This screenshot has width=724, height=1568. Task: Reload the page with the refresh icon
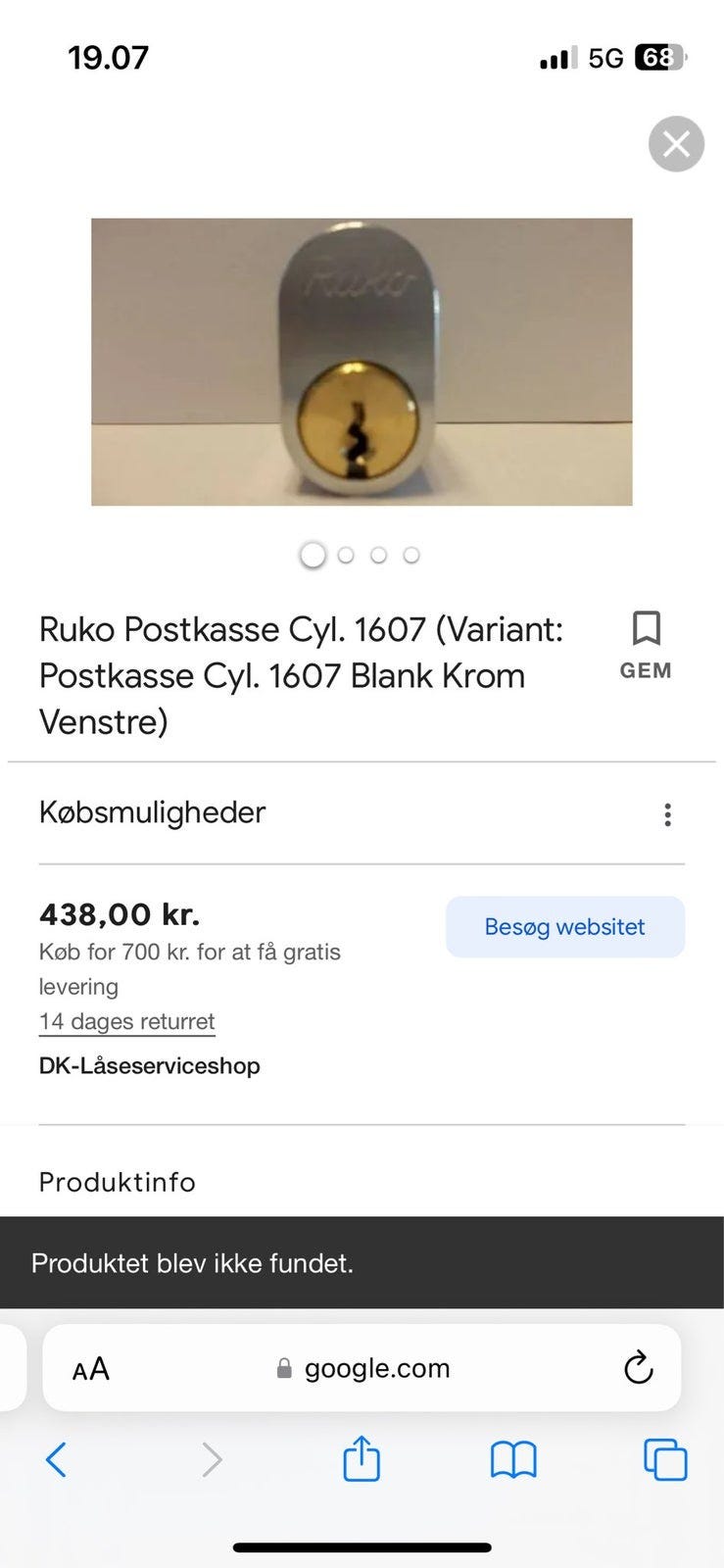tap(638, 1368)
